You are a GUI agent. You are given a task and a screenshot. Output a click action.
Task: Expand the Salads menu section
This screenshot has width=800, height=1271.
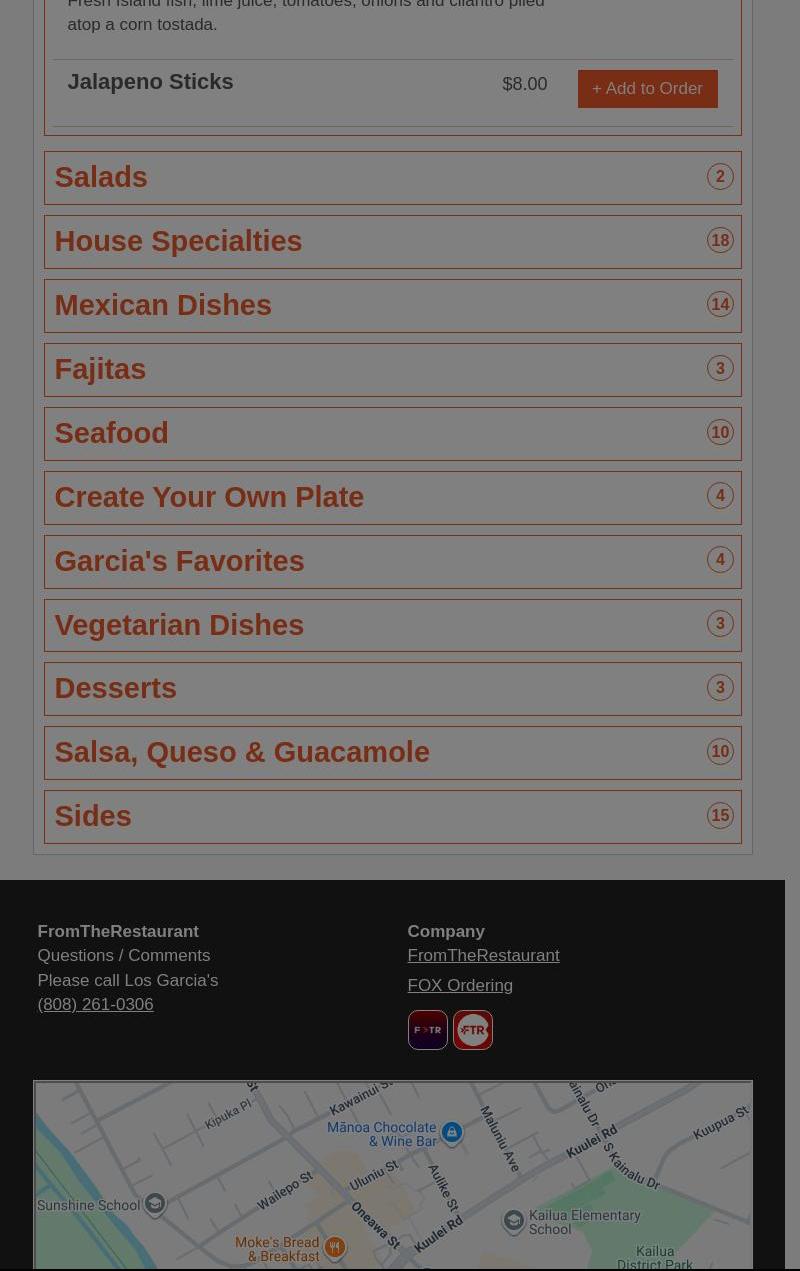[x=392, y=178]
